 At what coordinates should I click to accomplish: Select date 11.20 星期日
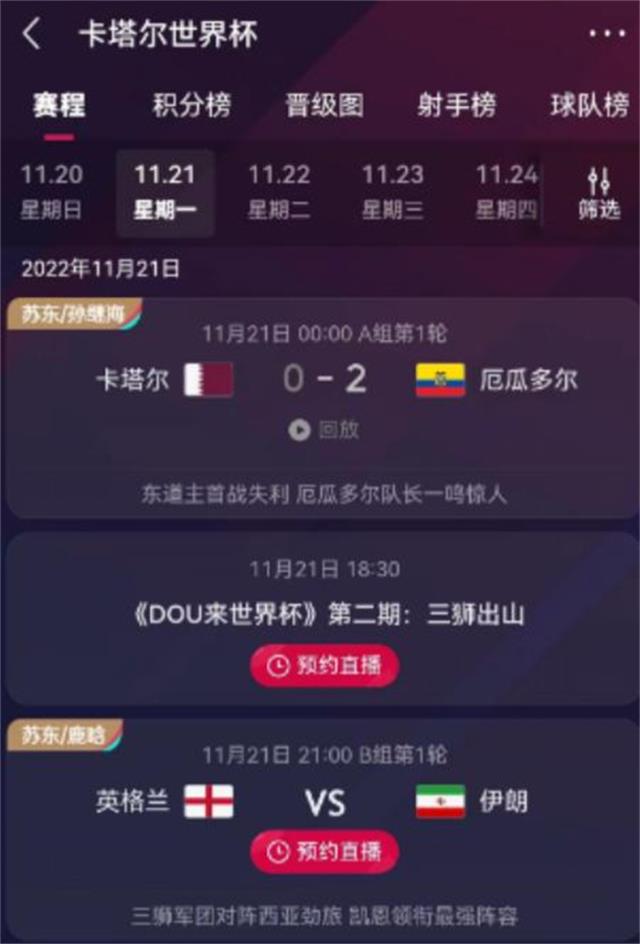51,191
